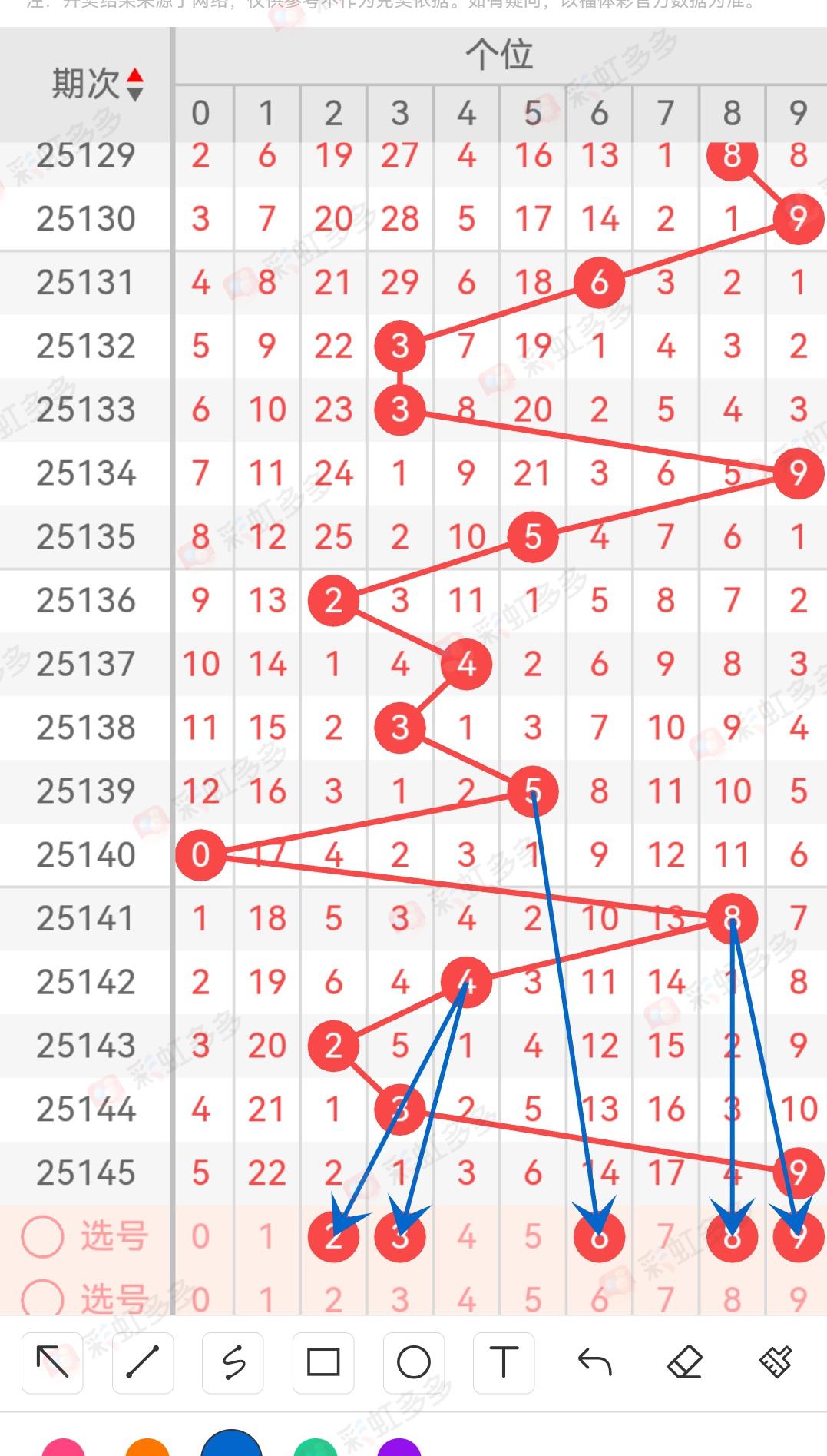Deselect number 2 in the first 选号 row

pyautogui.click(x=333, y=1236)
